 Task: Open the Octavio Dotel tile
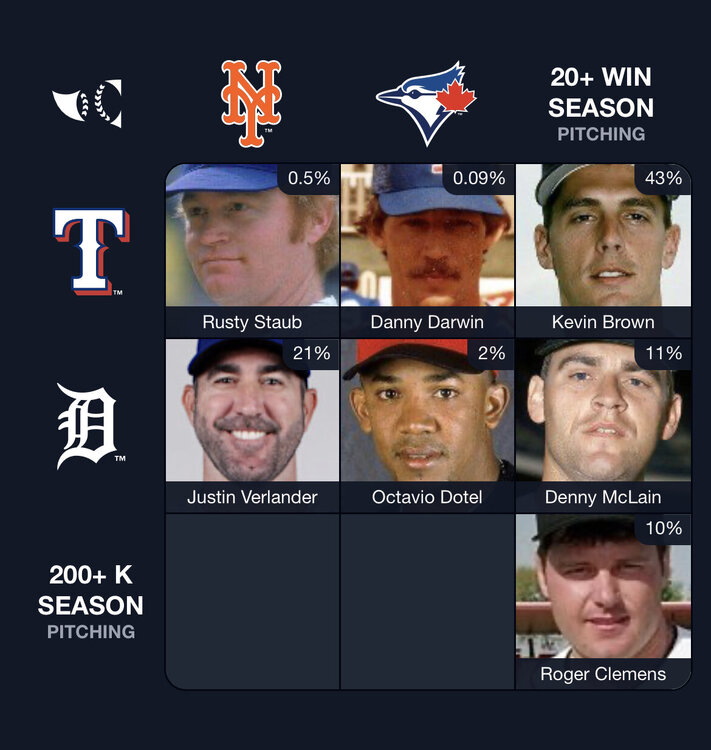427,425
